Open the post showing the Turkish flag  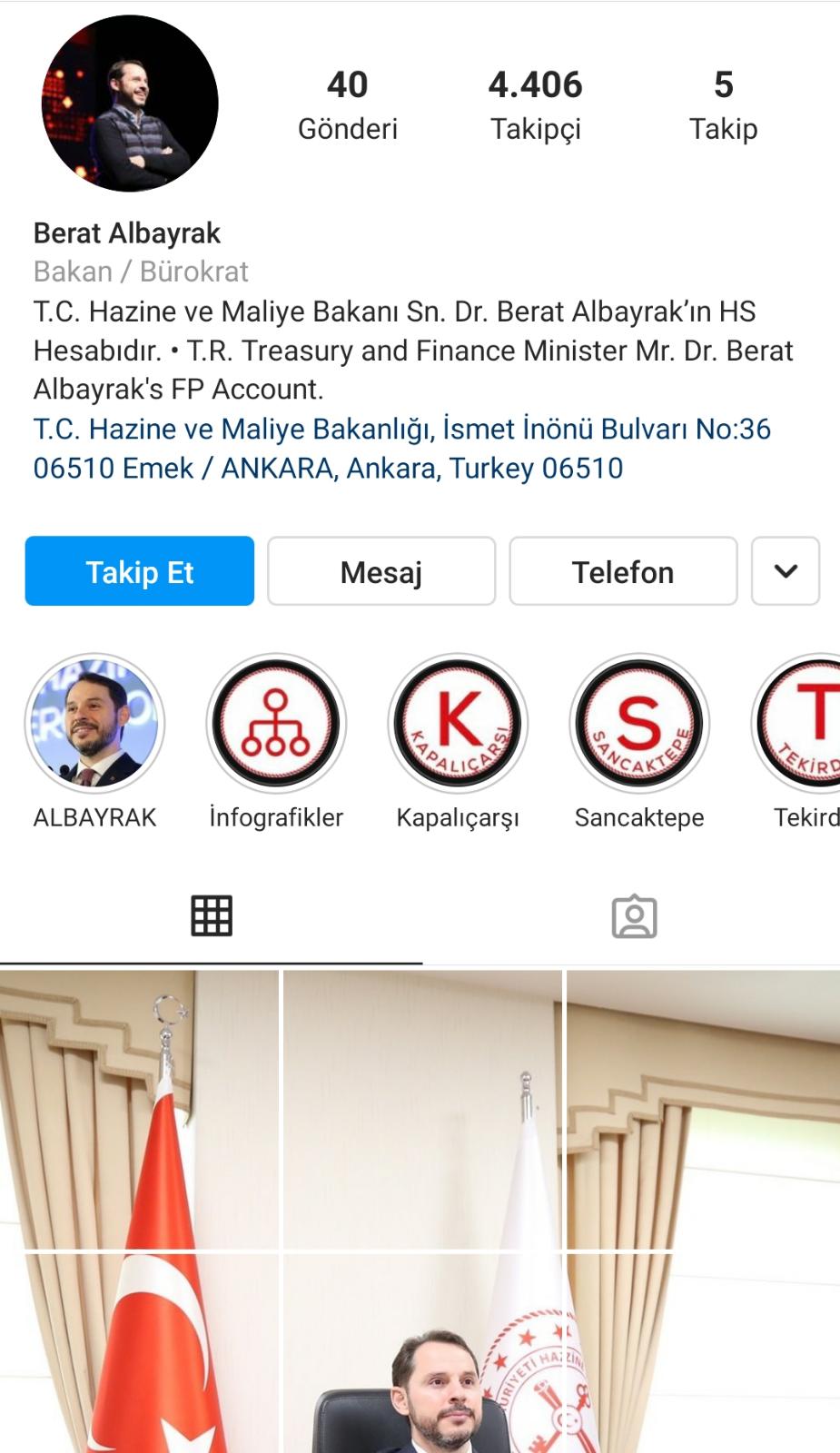[x=139, y=1108]
